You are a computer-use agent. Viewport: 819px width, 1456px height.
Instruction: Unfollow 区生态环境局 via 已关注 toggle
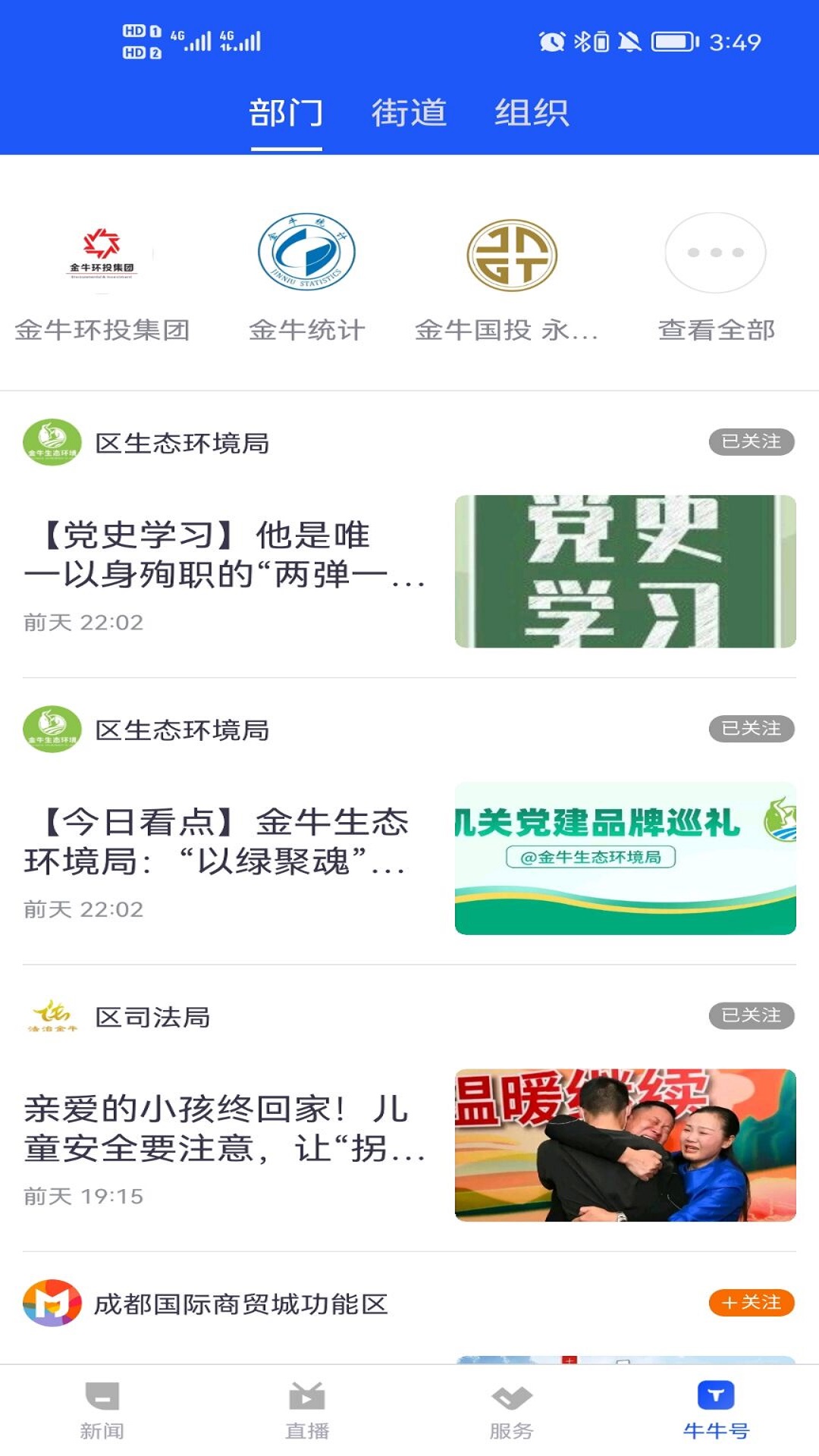(x=751, y=444)
